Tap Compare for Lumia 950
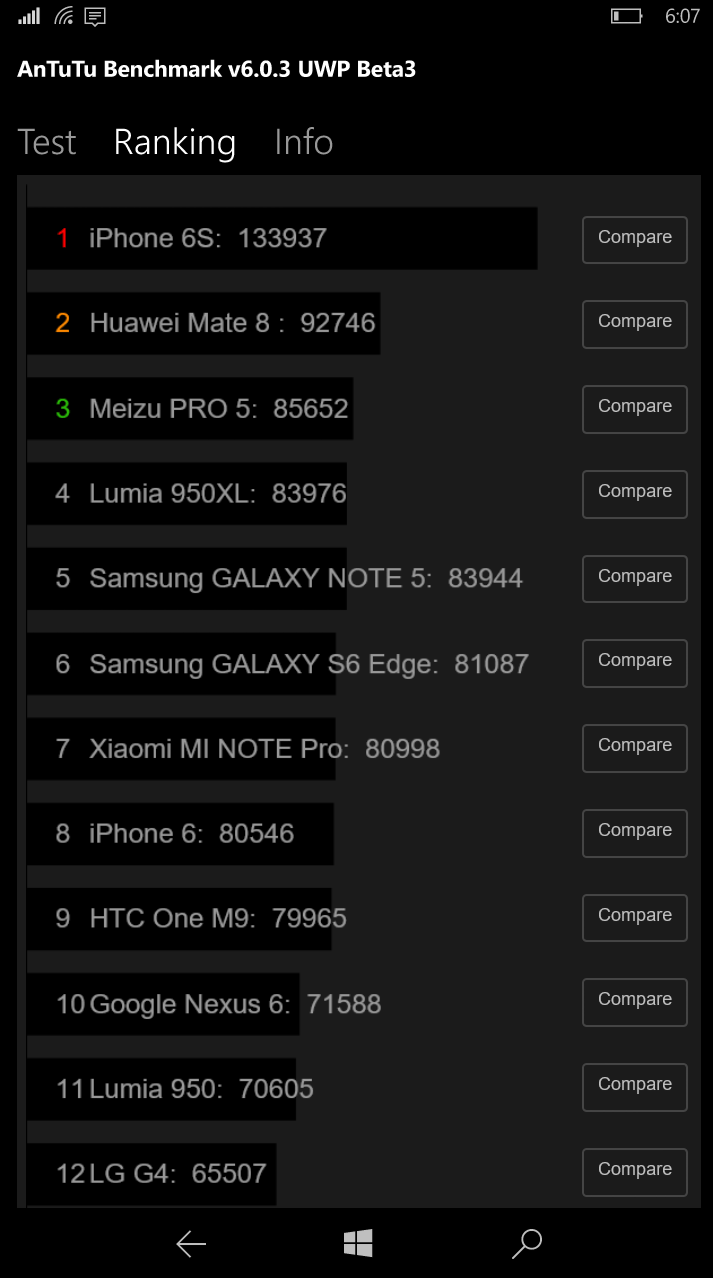 [x=635, y=1087]
